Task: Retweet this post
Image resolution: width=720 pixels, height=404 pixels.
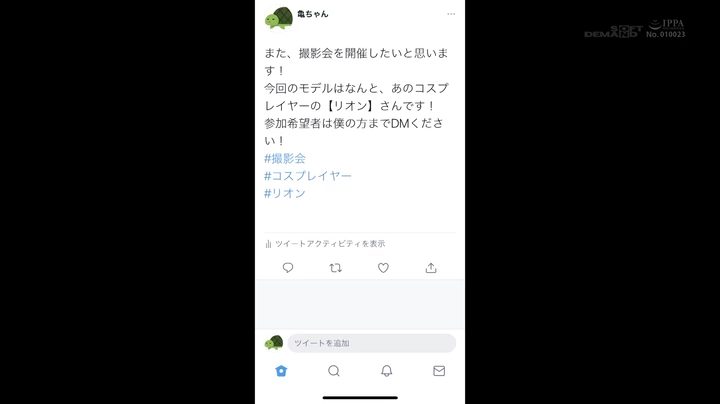Action: tap(335, 268)
